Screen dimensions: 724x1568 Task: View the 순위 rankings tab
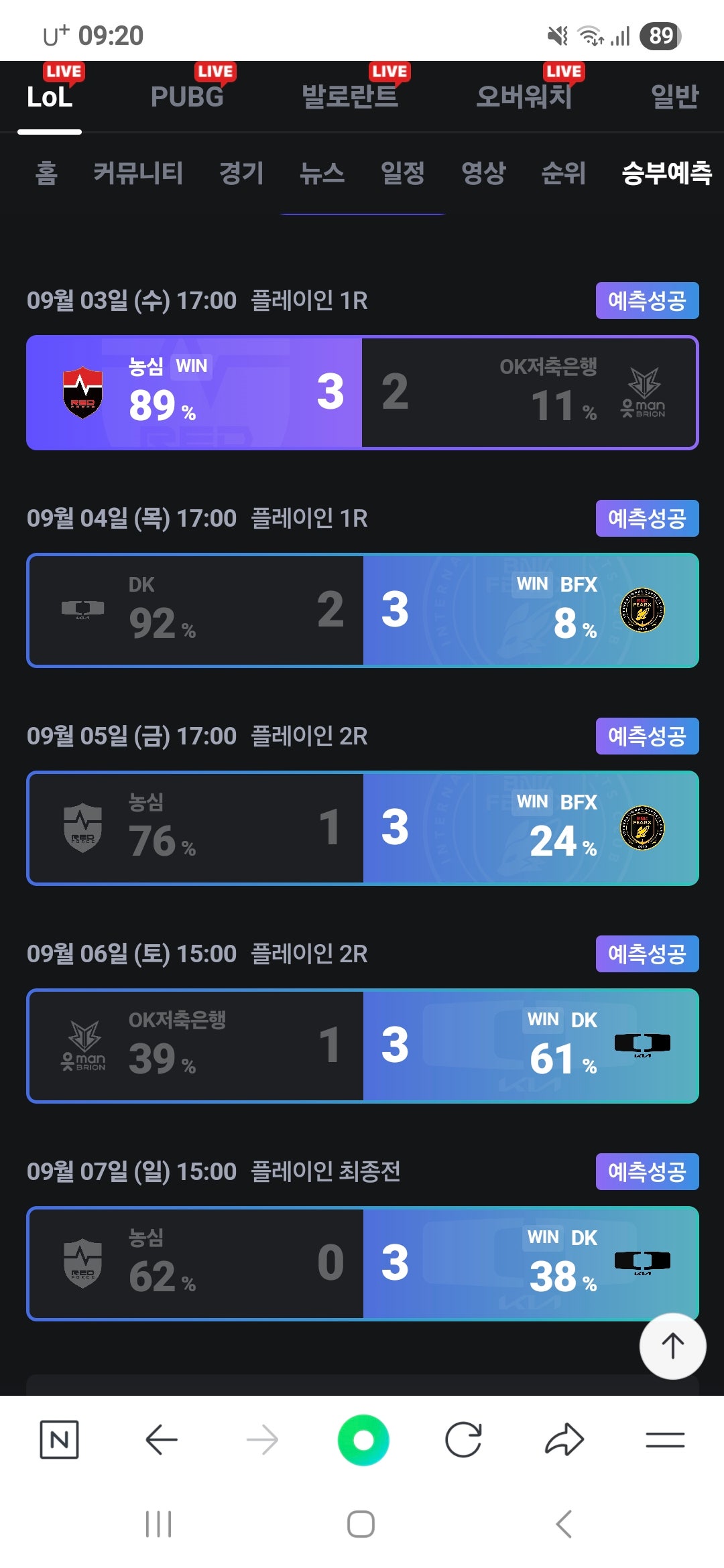click(563, 173)
